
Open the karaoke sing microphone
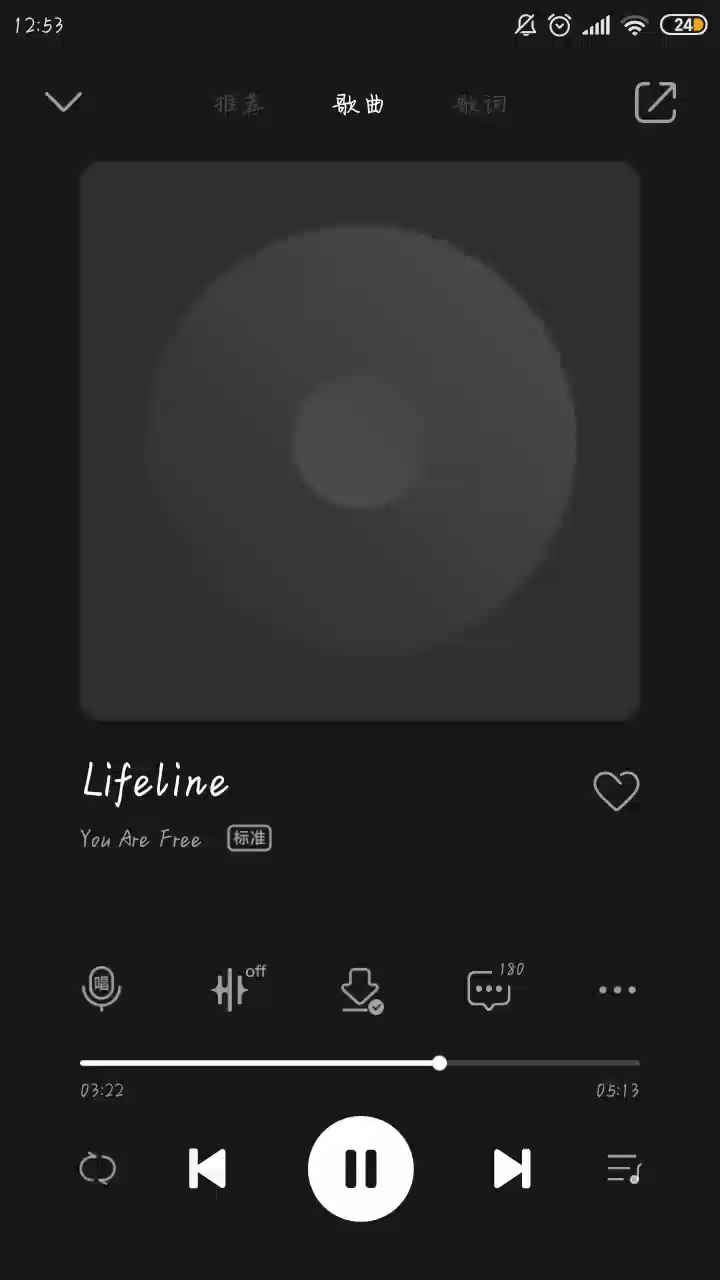tap(101, 989)
